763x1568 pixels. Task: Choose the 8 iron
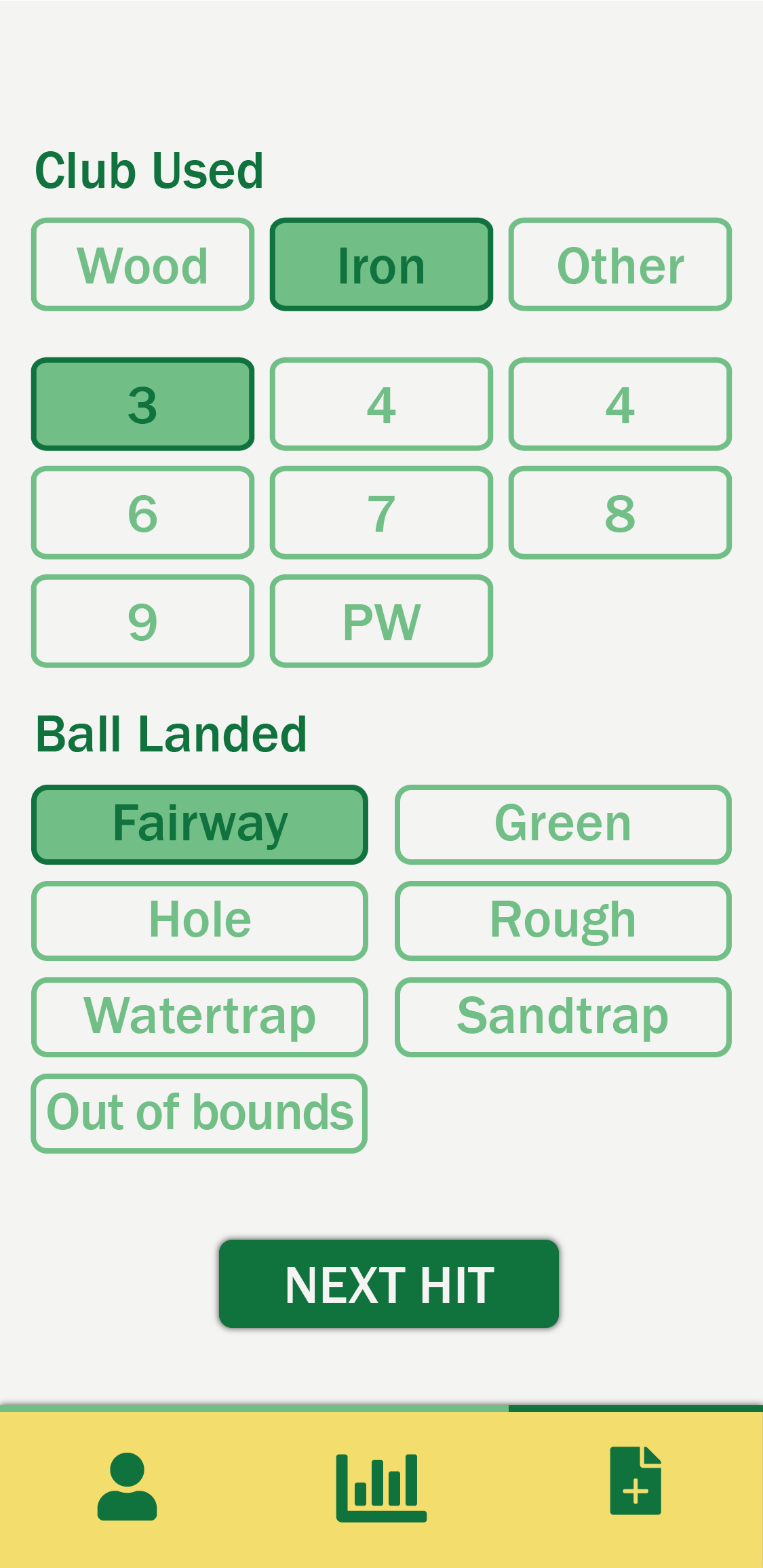pyautogui.click(x=620, y=513)
